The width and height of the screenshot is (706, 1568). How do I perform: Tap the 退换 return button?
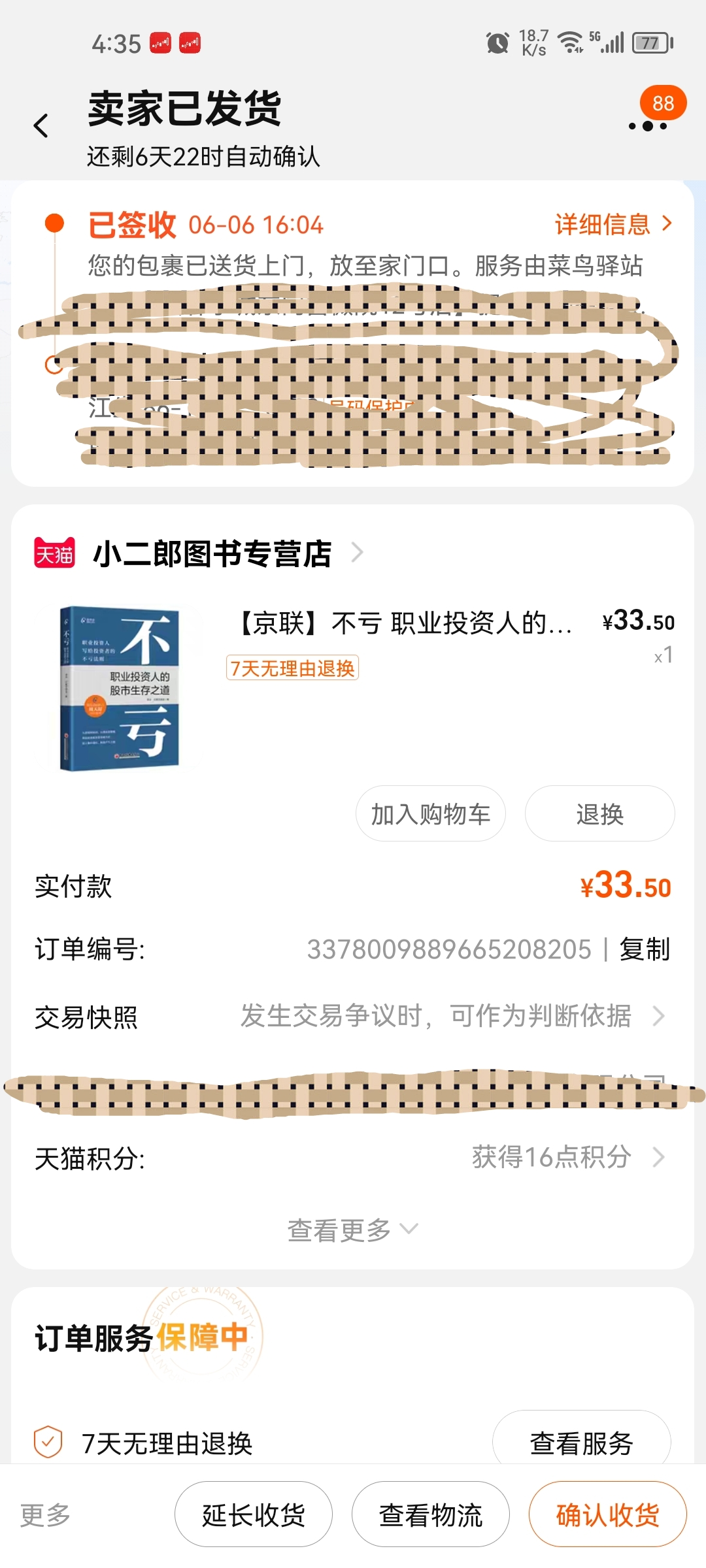coord(599,814)
